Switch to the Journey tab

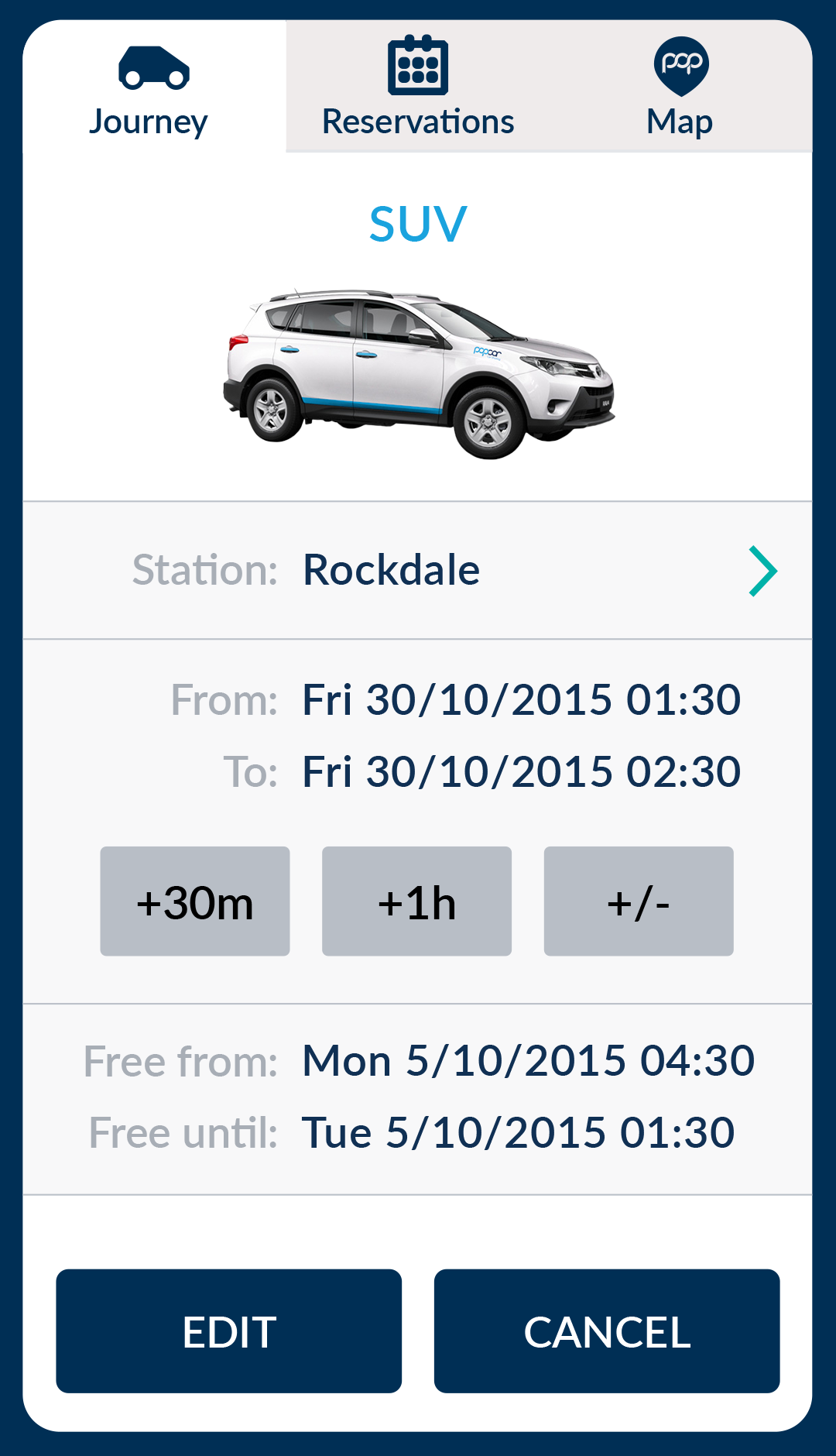149,89
